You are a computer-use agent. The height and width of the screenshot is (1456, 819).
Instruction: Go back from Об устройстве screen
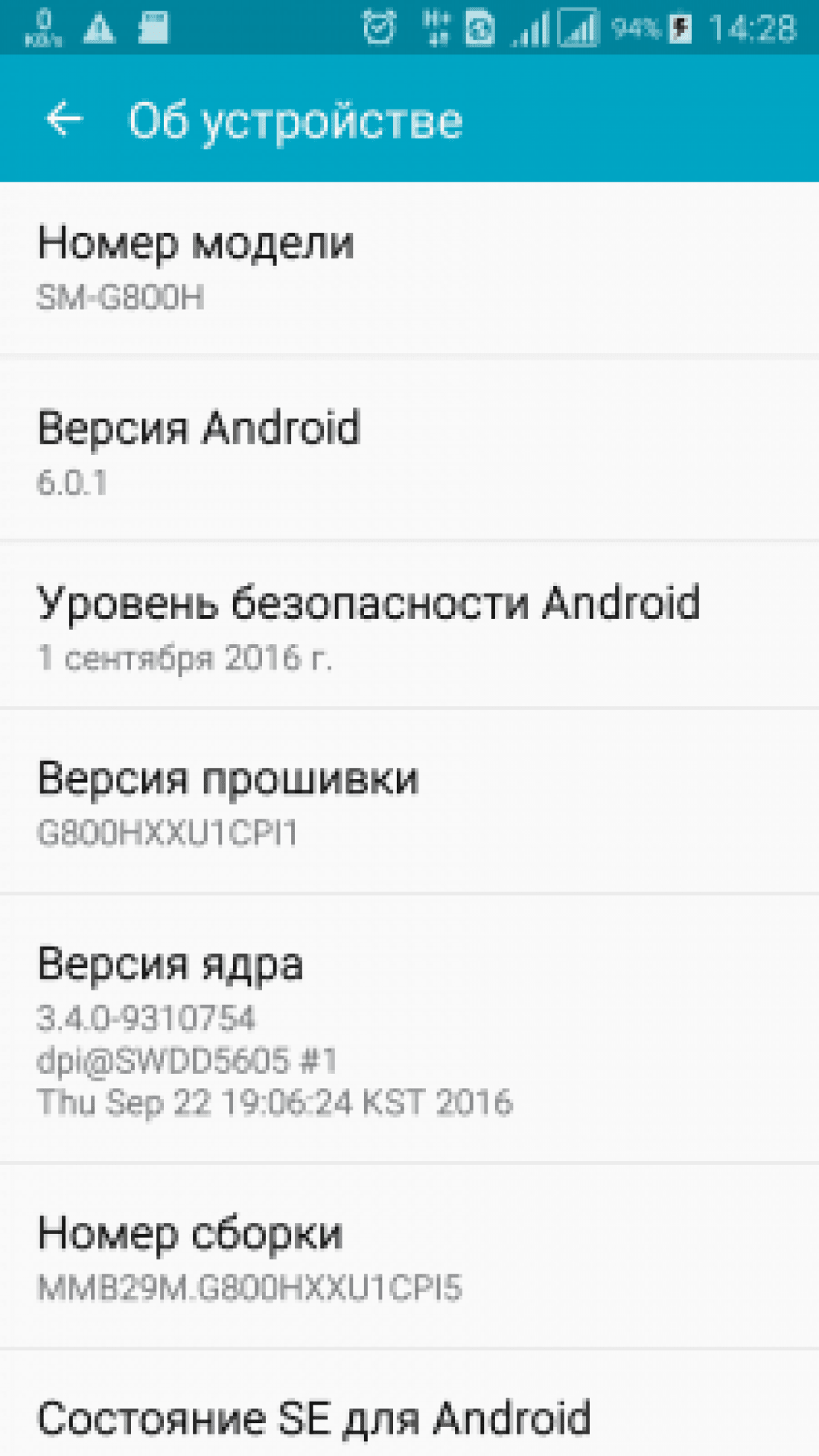pyautogui.click(x=64, y=119)
